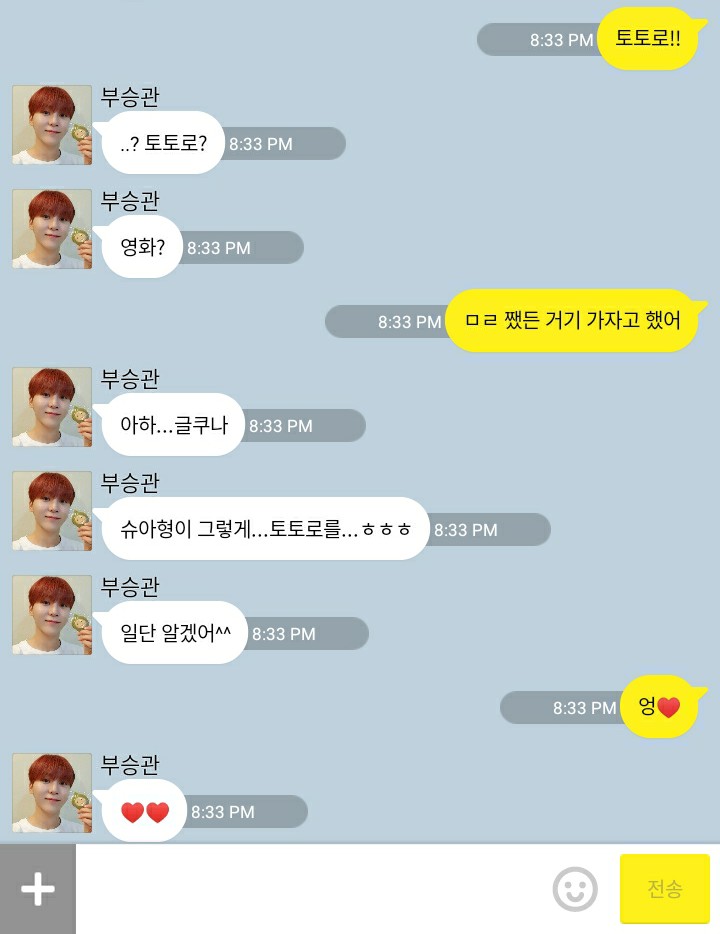
Task: Focus the message input field
Action: click(310, 889)
